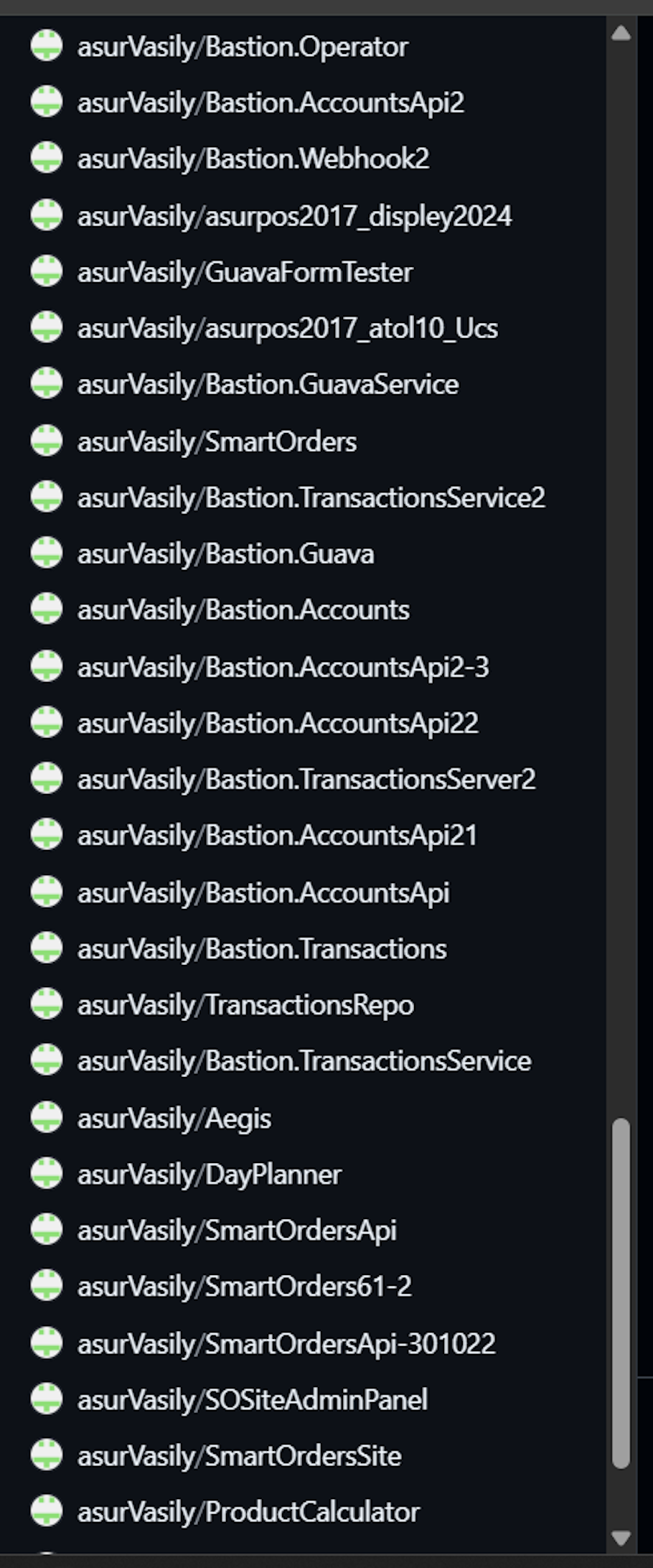Select asurVasily/Bastion.AccountsApi2 from the list
This screenshot has width=653, height=1568.
[271, 103]
